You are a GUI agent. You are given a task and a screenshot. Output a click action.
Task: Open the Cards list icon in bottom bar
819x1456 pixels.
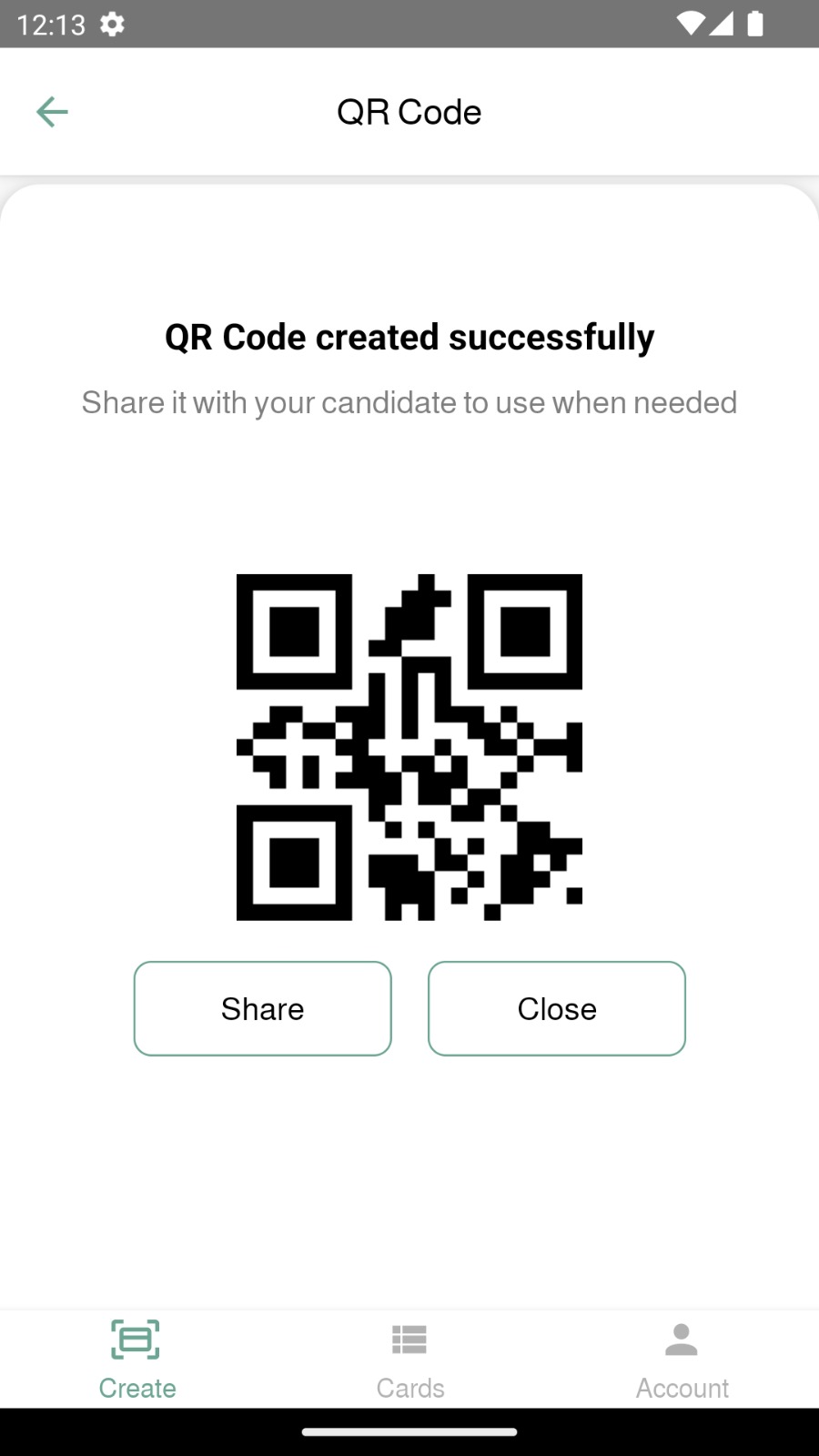(409, 1340)
